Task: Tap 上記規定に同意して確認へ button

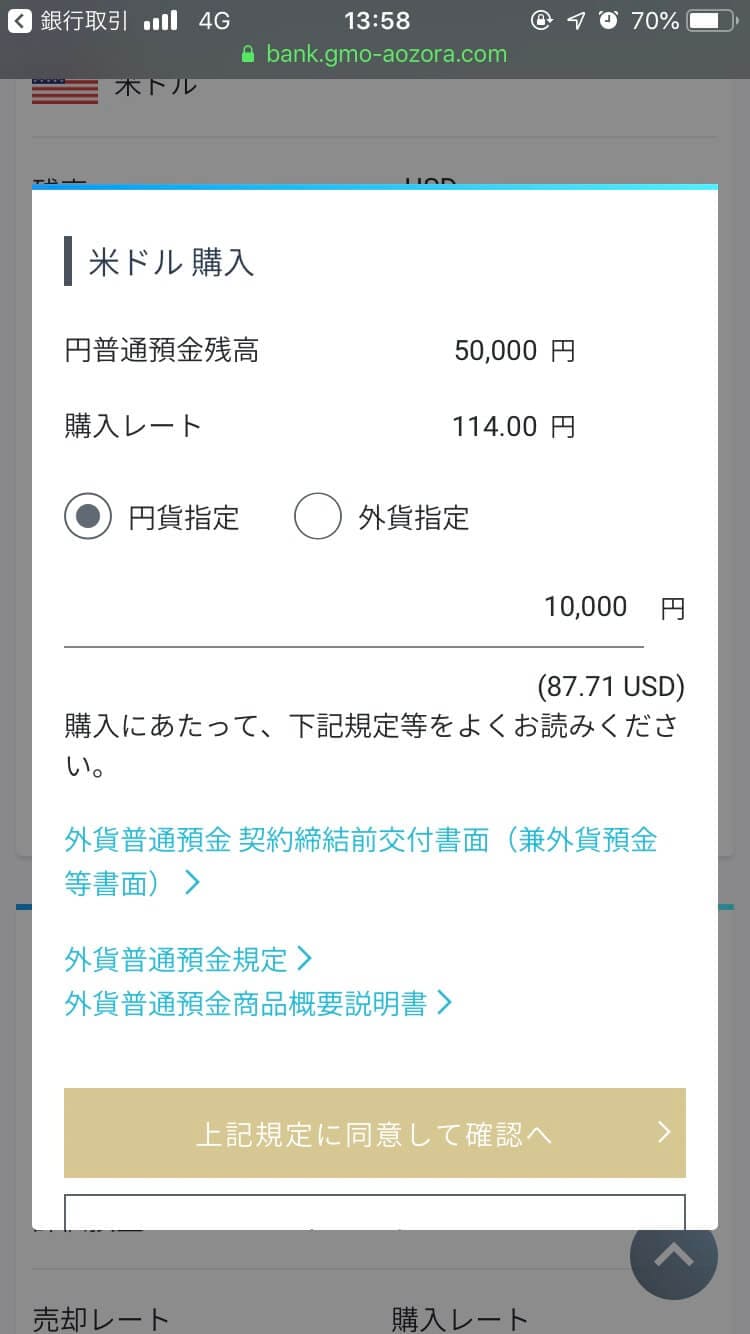Action: pos(375,1133)
